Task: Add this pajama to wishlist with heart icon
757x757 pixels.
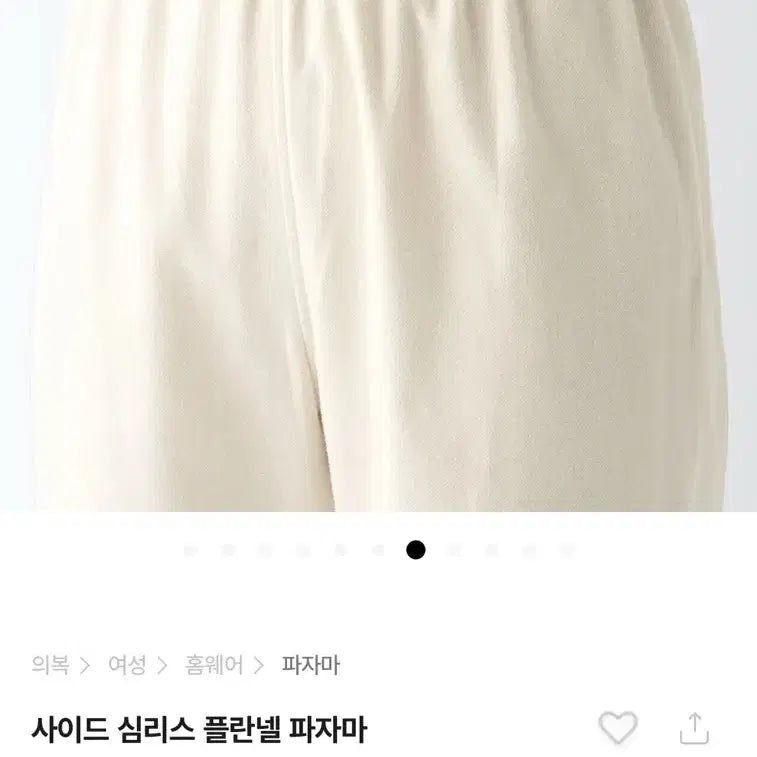Action: 617,729
